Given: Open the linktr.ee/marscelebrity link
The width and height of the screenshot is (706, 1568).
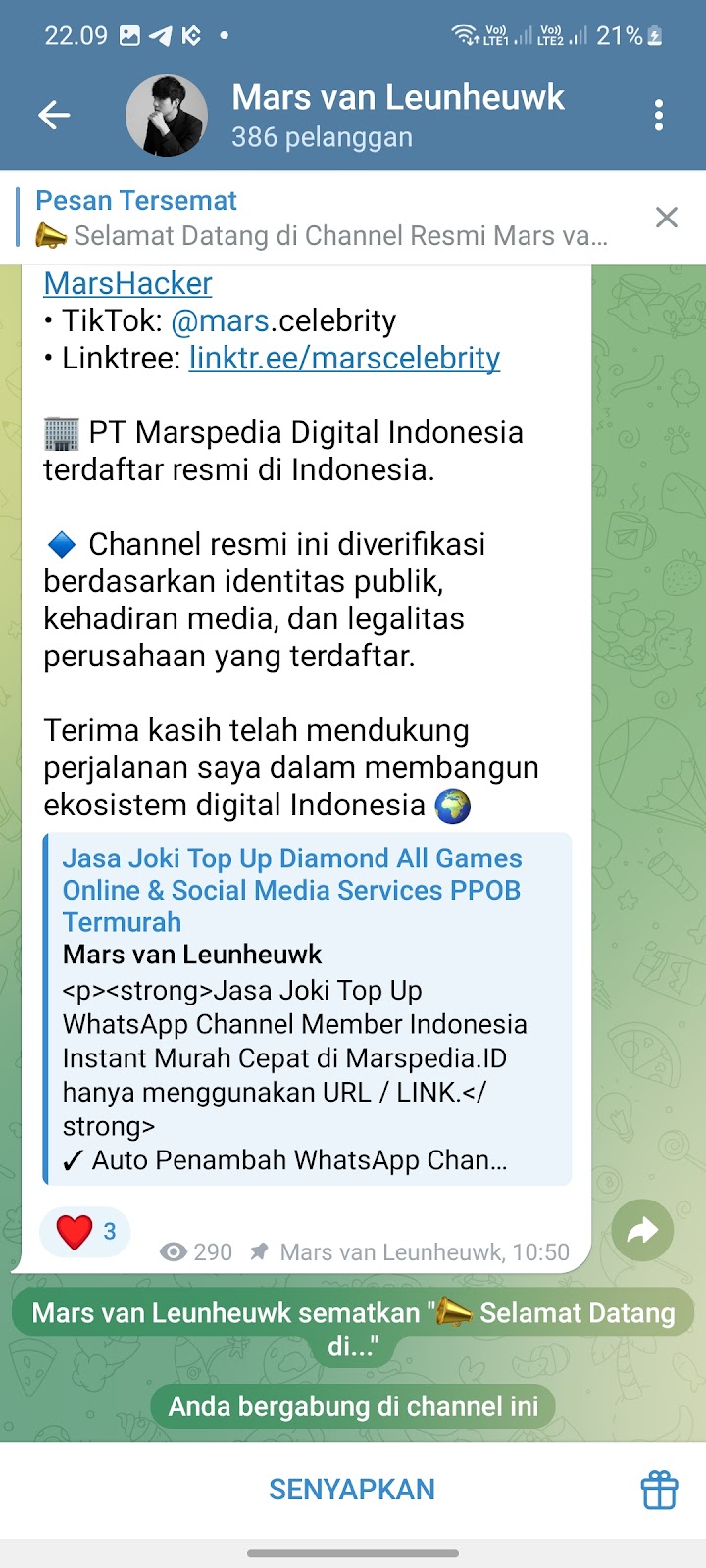Looking at the screenshot, I should click(x=344, y=359).
